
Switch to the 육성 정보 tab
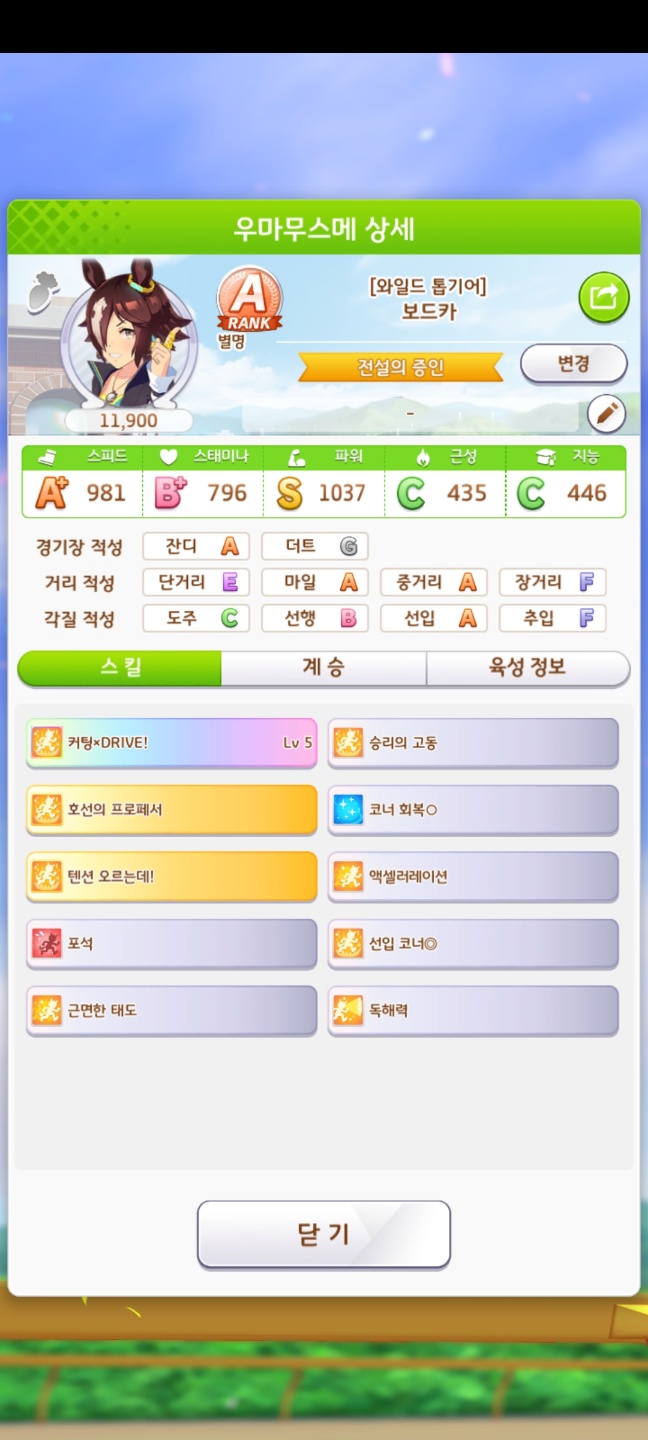(x=527, y=668)
